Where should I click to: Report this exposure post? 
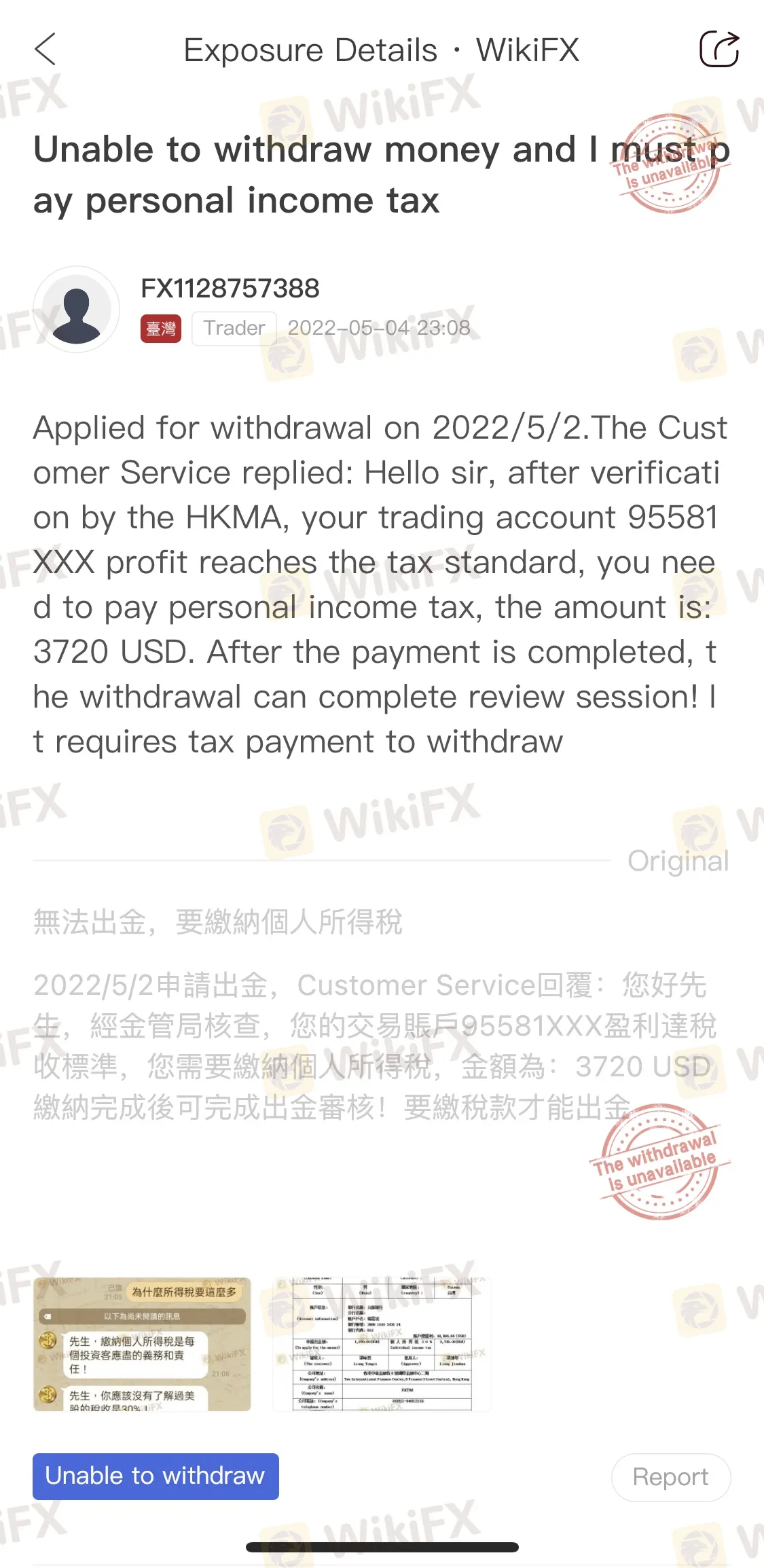(670, 1477)
